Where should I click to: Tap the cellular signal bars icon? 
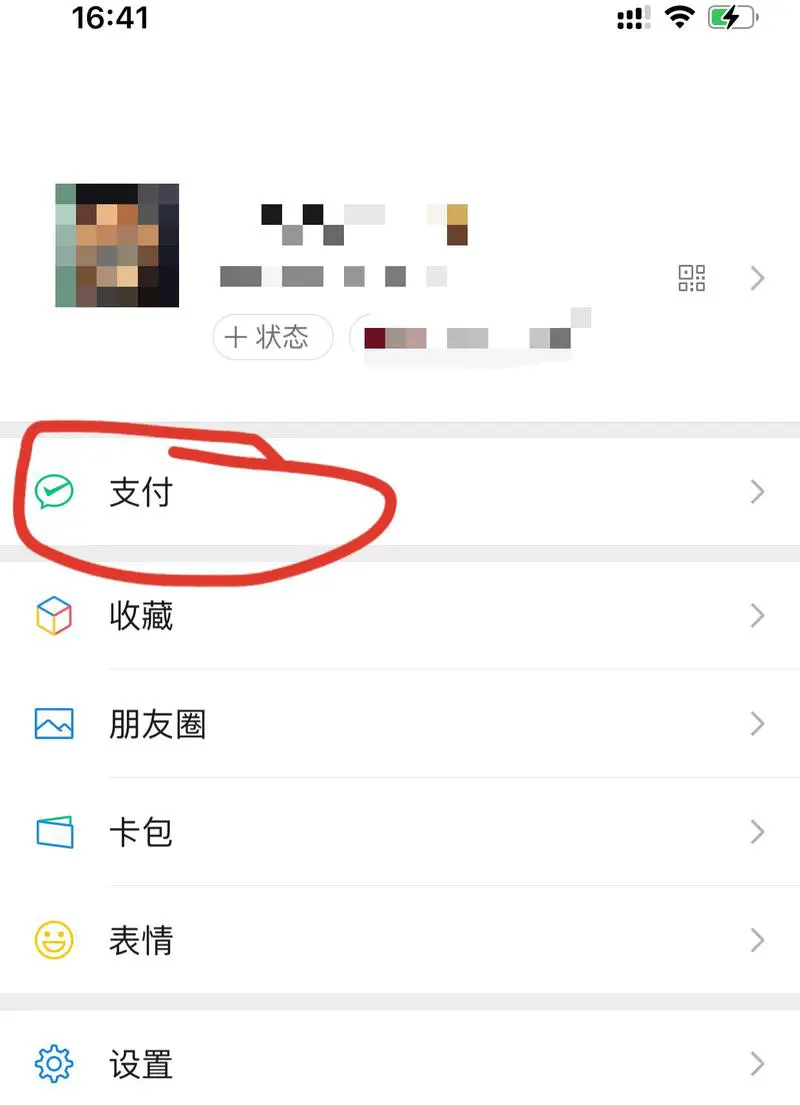pyautogui.click(x=632, y=17)
